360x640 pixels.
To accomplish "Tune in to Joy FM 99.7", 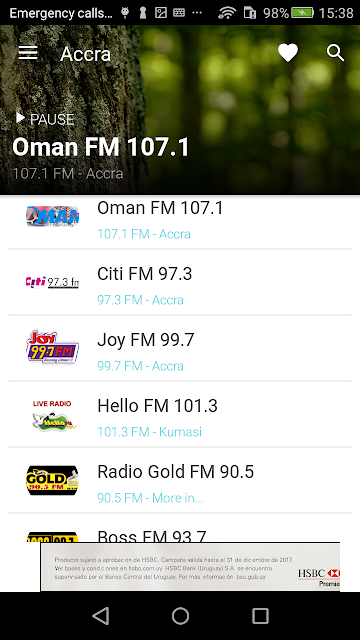I will [180, 348].
